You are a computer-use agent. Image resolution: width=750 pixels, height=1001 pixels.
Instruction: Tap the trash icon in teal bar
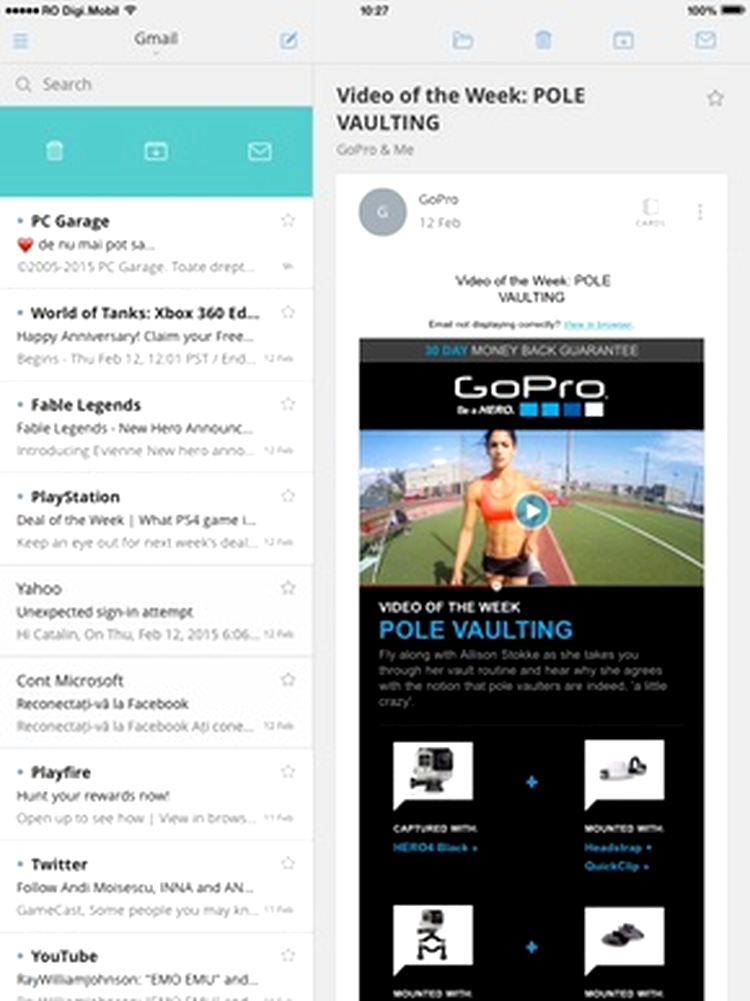[54, 151]
